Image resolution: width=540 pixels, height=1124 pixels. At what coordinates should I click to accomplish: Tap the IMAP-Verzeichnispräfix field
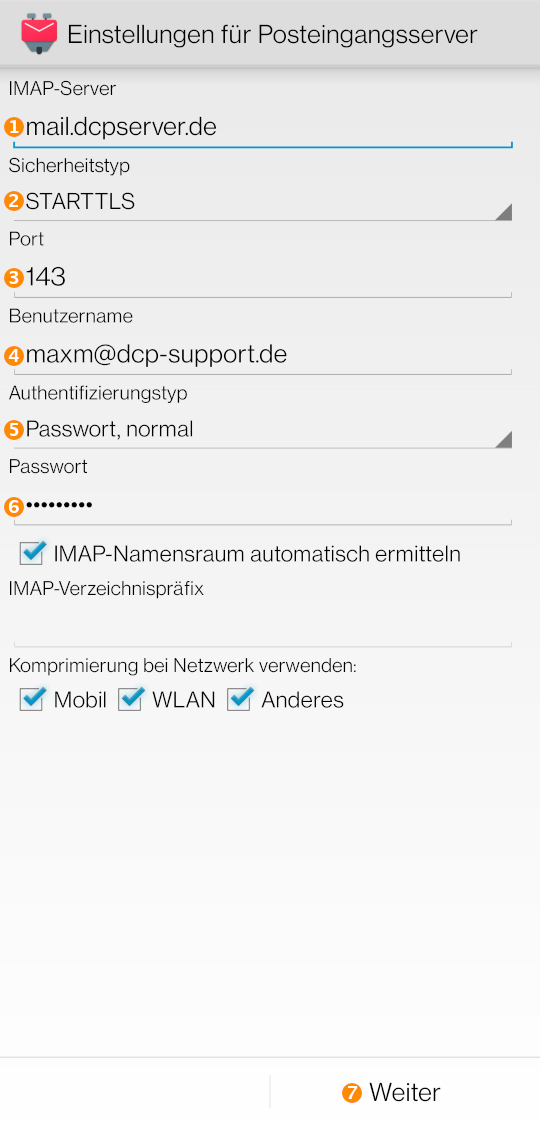pos(262,627)
